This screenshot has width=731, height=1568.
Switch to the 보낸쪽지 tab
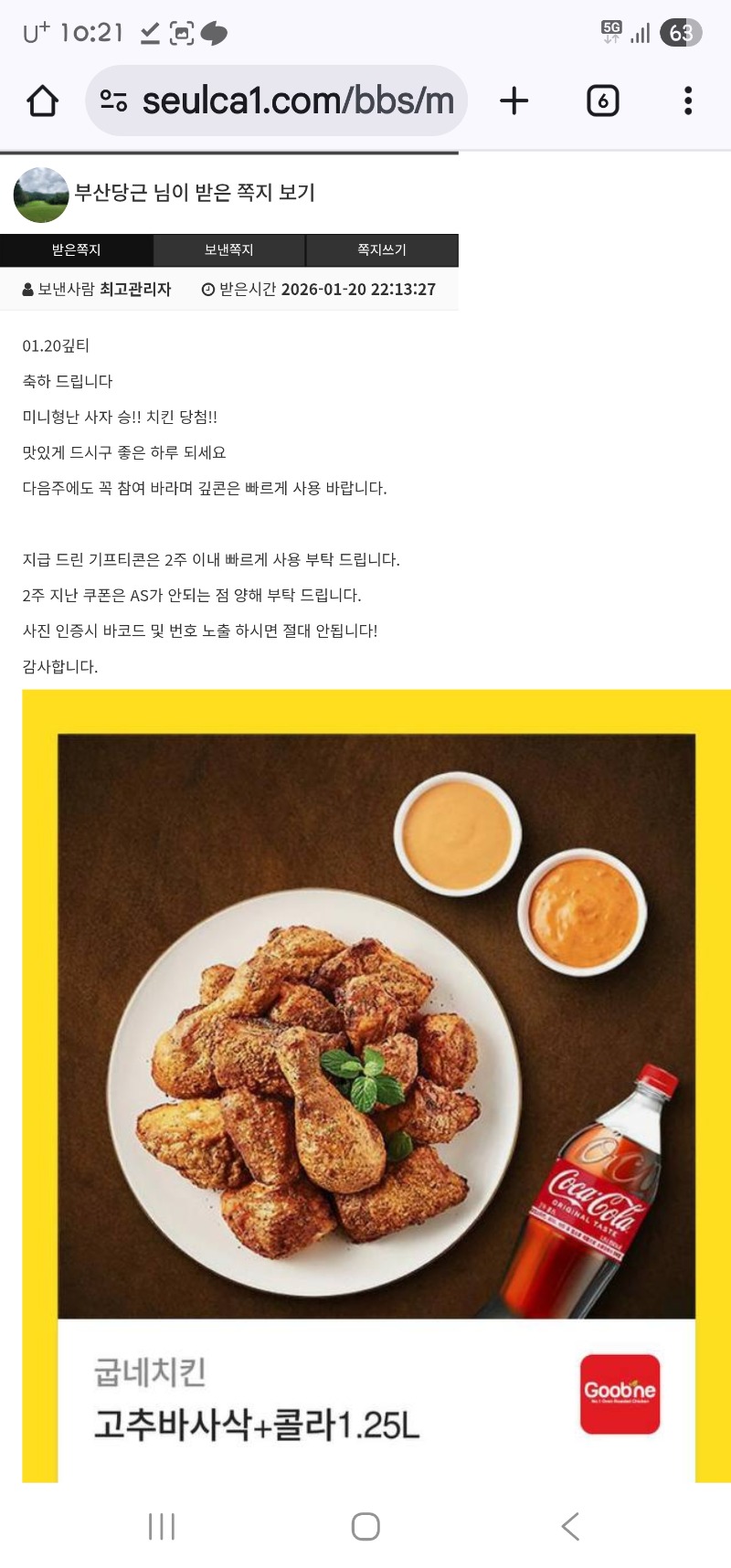click(x=228, y=250)
